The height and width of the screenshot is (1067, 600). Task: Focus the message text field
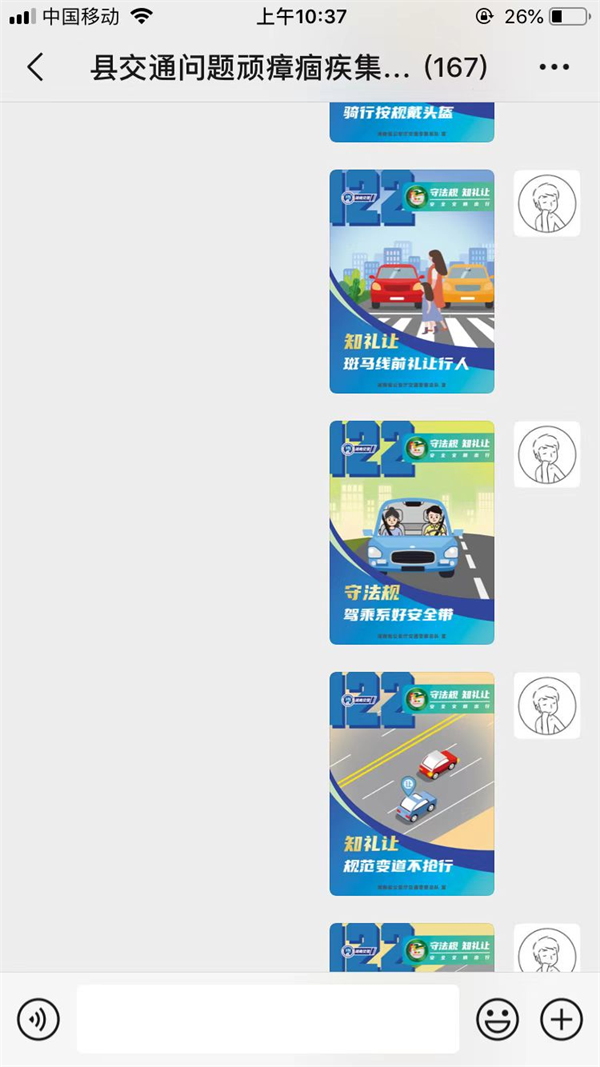(x=268, y=1019)
